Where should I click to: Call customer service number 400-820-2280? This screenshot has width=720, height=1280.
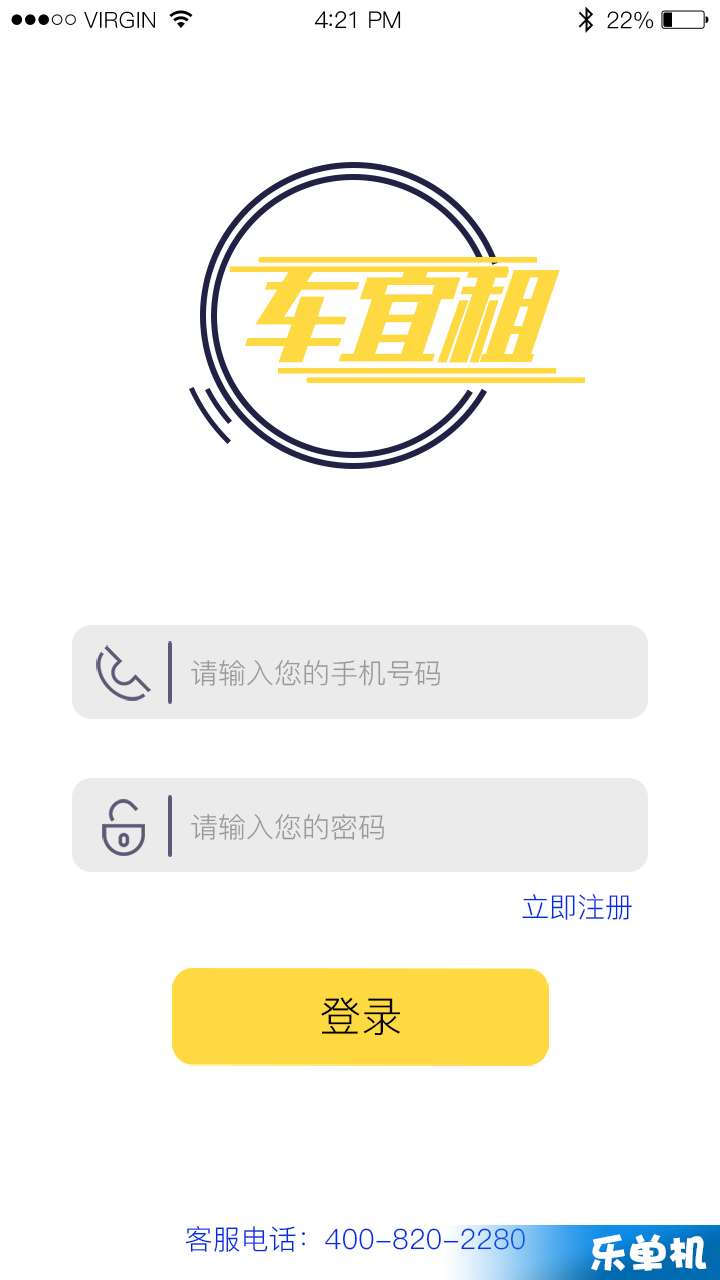pyautogui.click(x=425, y=1240)
